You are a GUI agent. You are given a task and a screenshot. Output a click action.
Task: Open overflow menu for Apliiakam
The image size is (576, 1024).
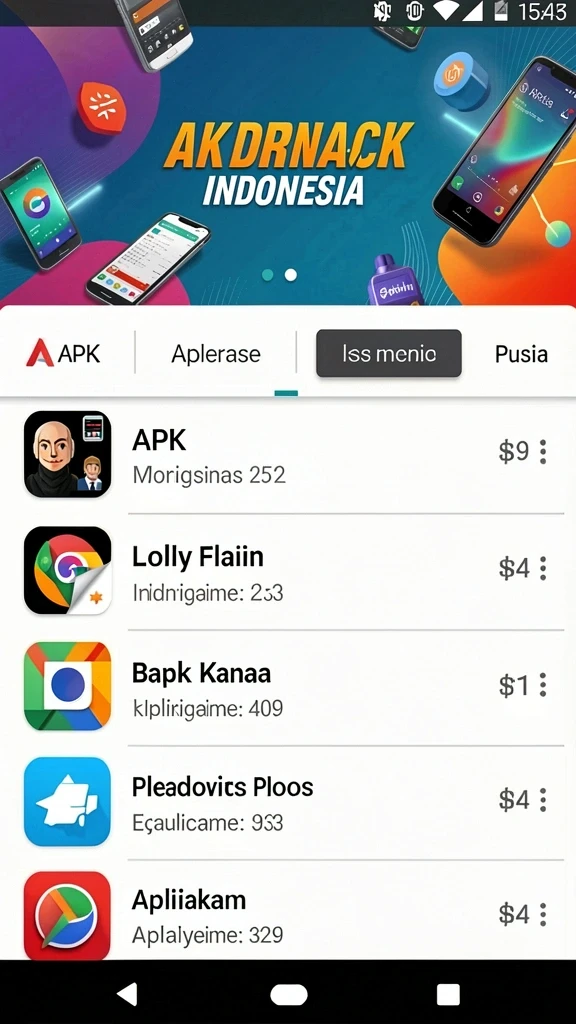pos(543,914)
